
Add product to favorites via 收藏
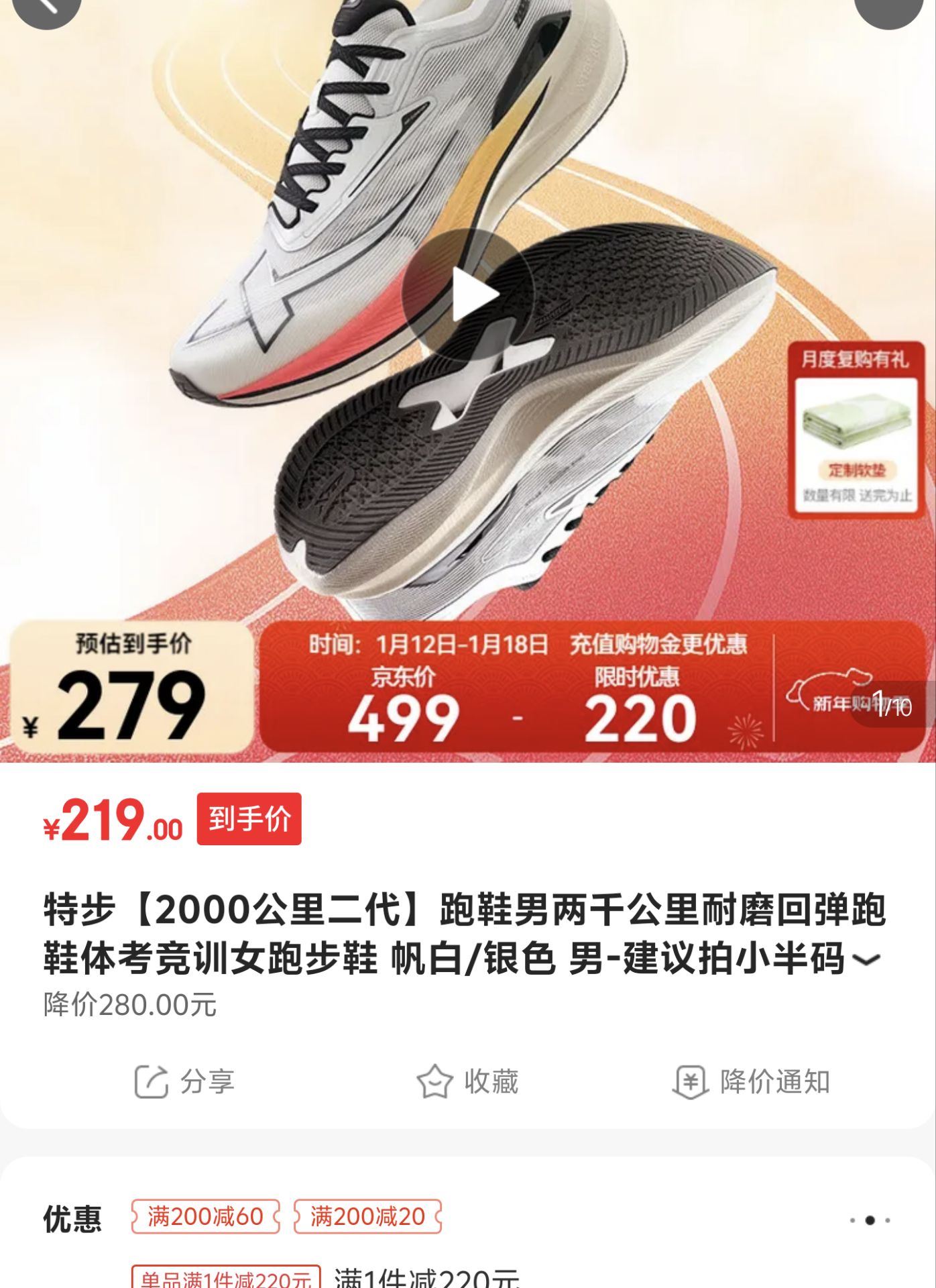click(467, 1081)
